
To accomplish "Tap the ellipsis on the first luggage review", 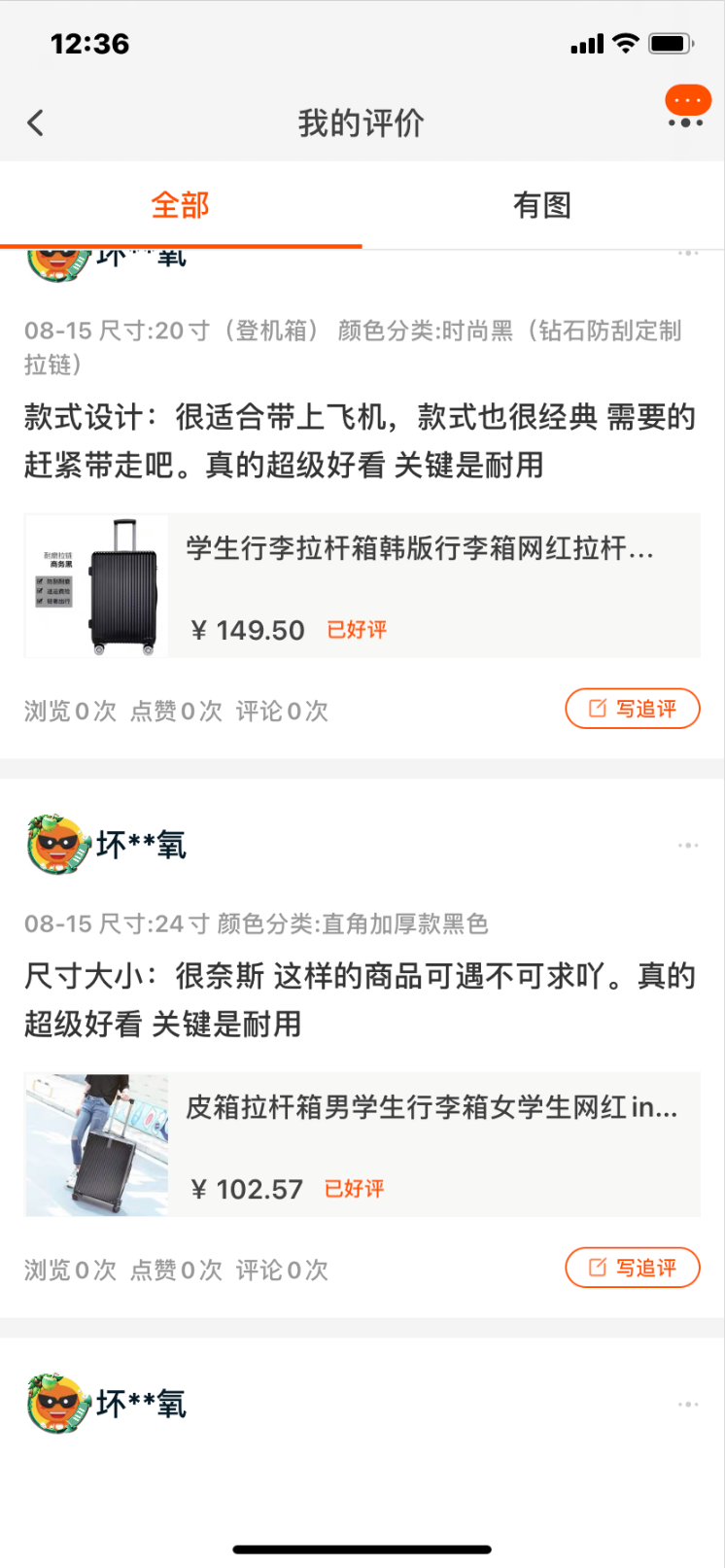I will [x=688, y=254].
